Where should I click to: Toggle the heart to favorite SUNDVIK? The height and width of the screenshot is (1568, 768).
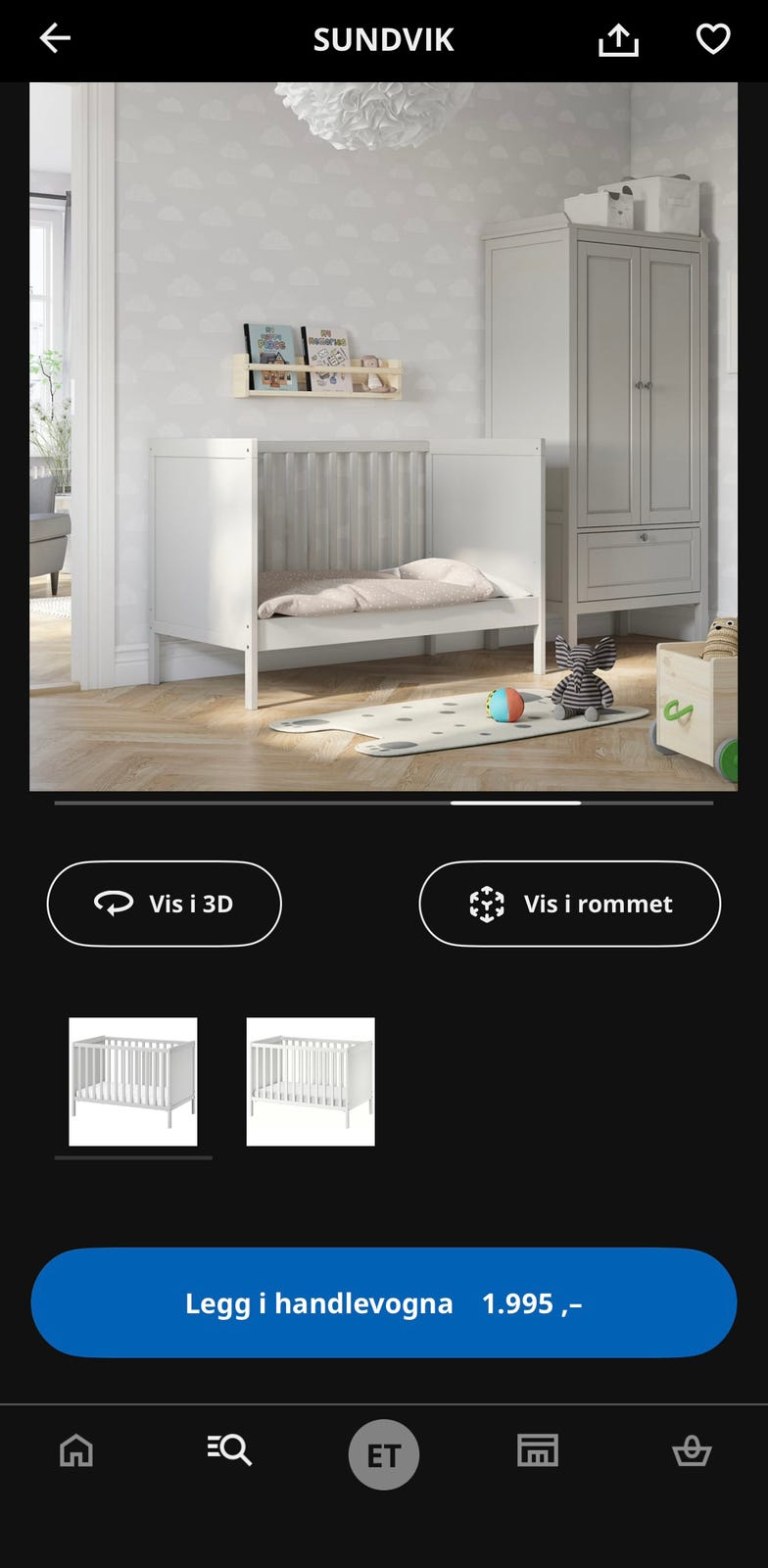pyautogui.click(x=712, y=39)
